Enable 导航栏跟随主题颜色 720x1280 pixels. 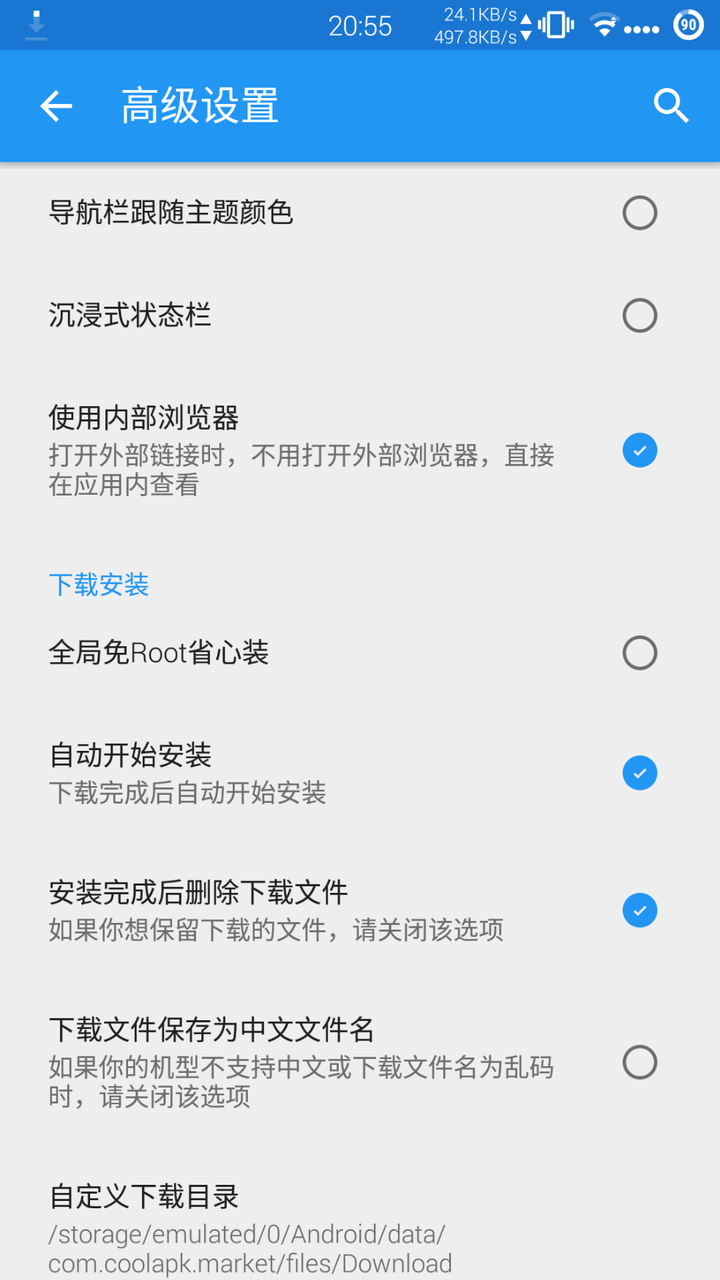tap(639, 213)
